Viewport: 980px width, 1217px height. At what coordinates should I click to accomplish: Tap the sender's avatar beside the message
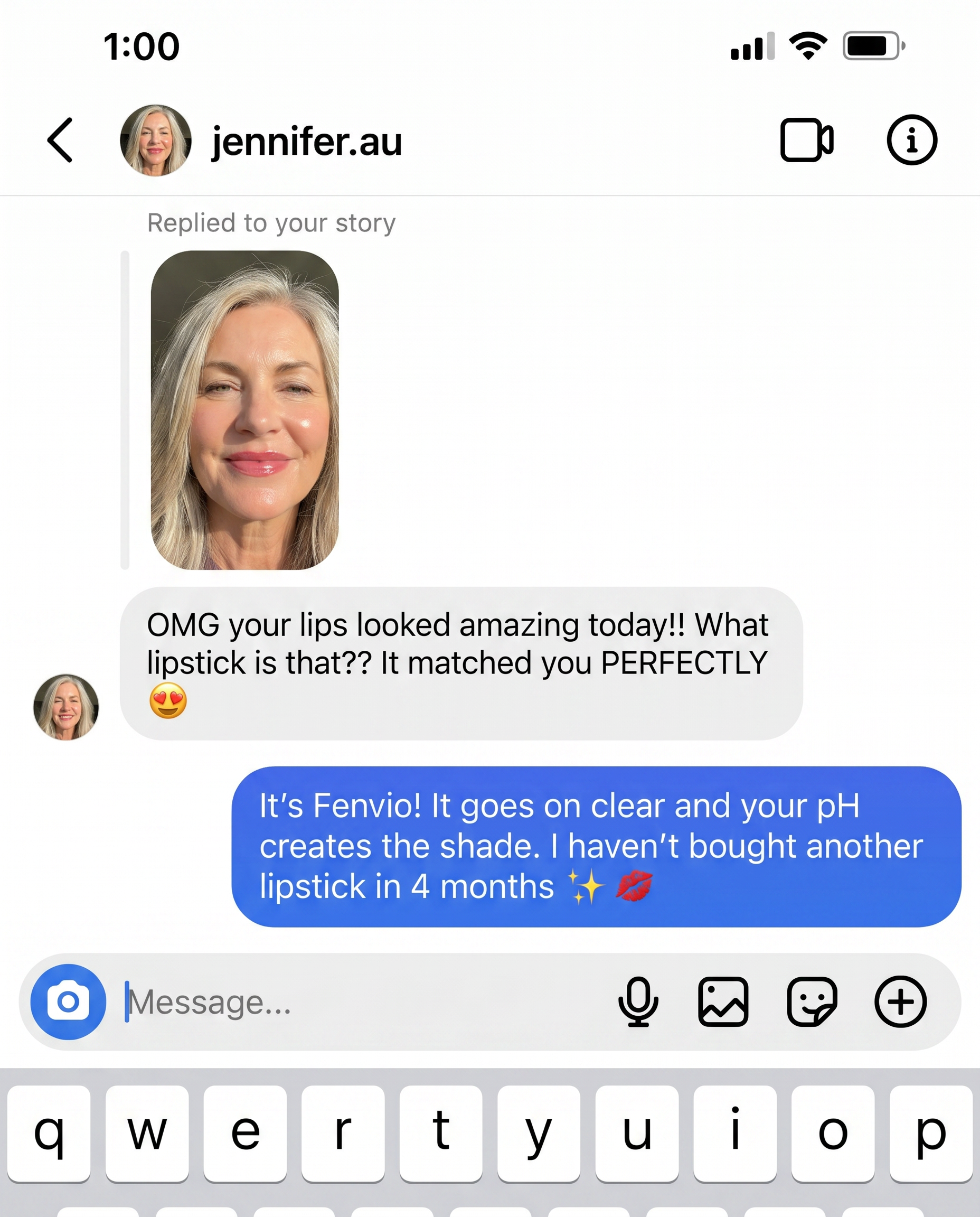pyautogui.click(x=66, y=706)
